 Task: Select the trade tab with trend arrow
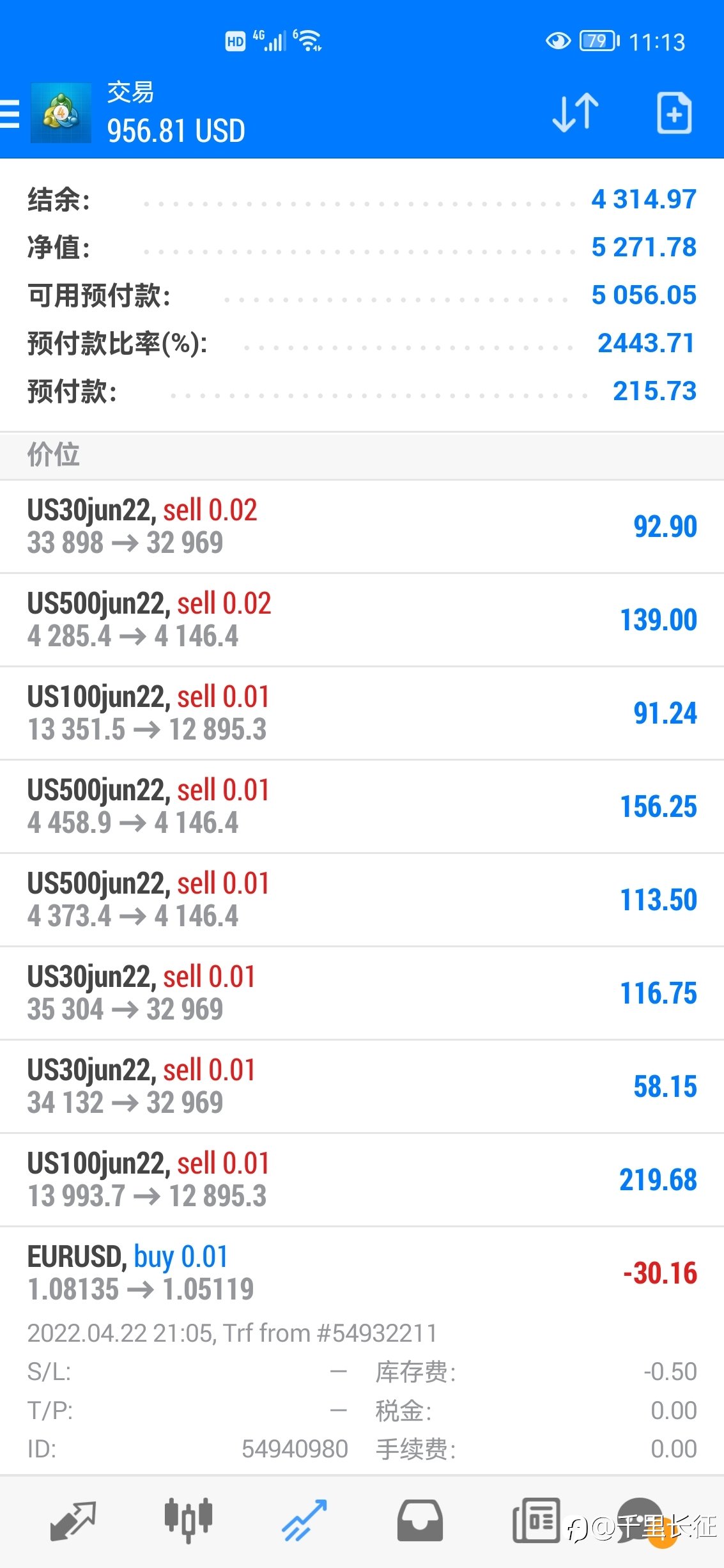(x=304, y=1521)
